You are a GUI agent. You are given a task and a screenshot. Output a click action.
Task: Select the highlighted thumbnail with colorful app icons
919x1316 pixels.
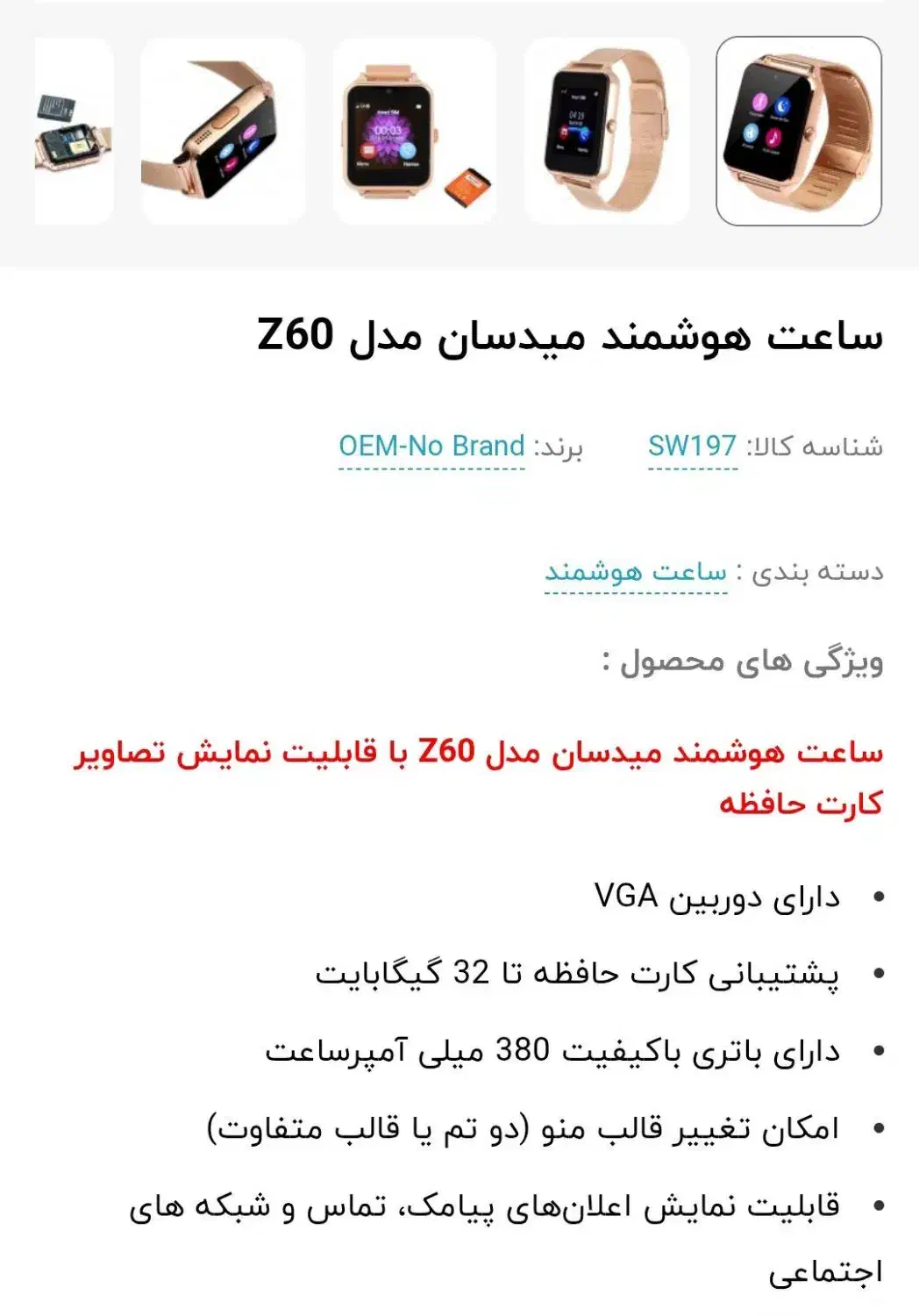click(798, 132)
